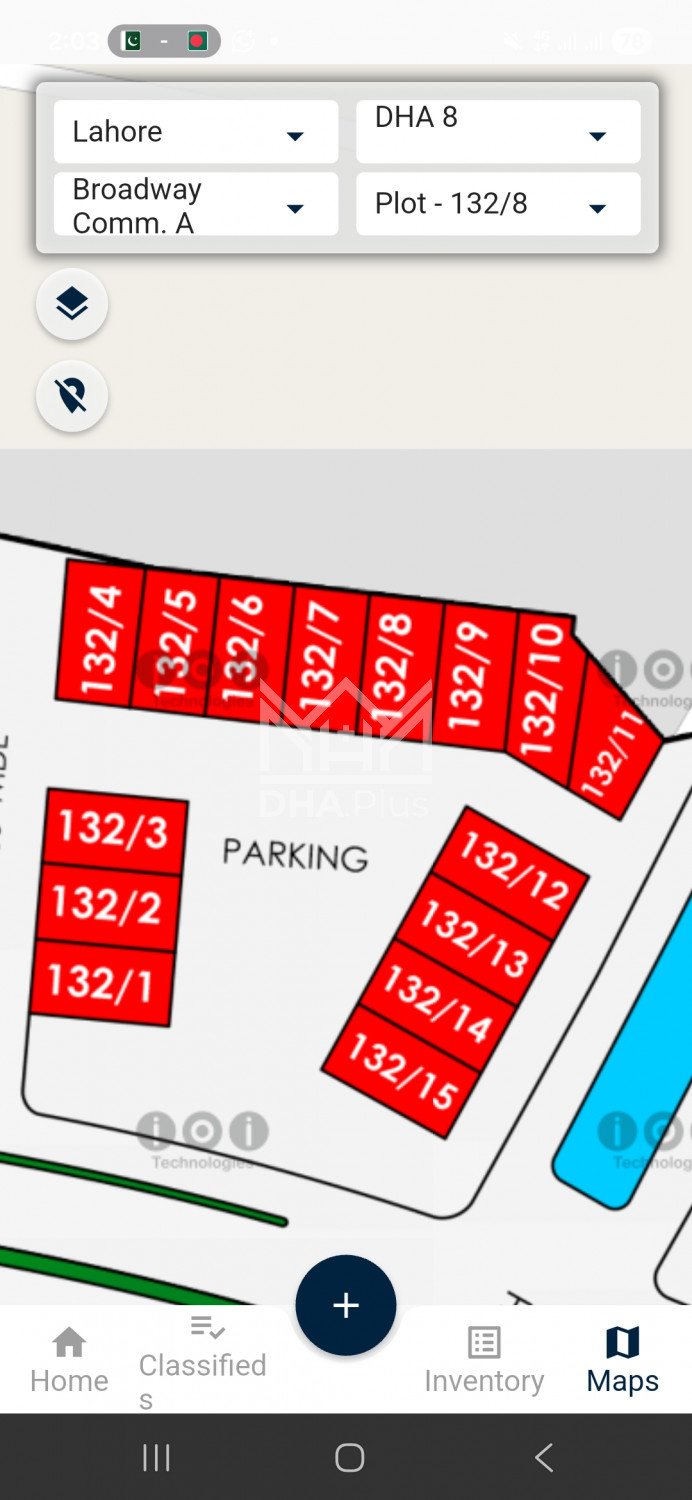Expand the Plot - 132/8 dropdown

[x=498, y=204]
